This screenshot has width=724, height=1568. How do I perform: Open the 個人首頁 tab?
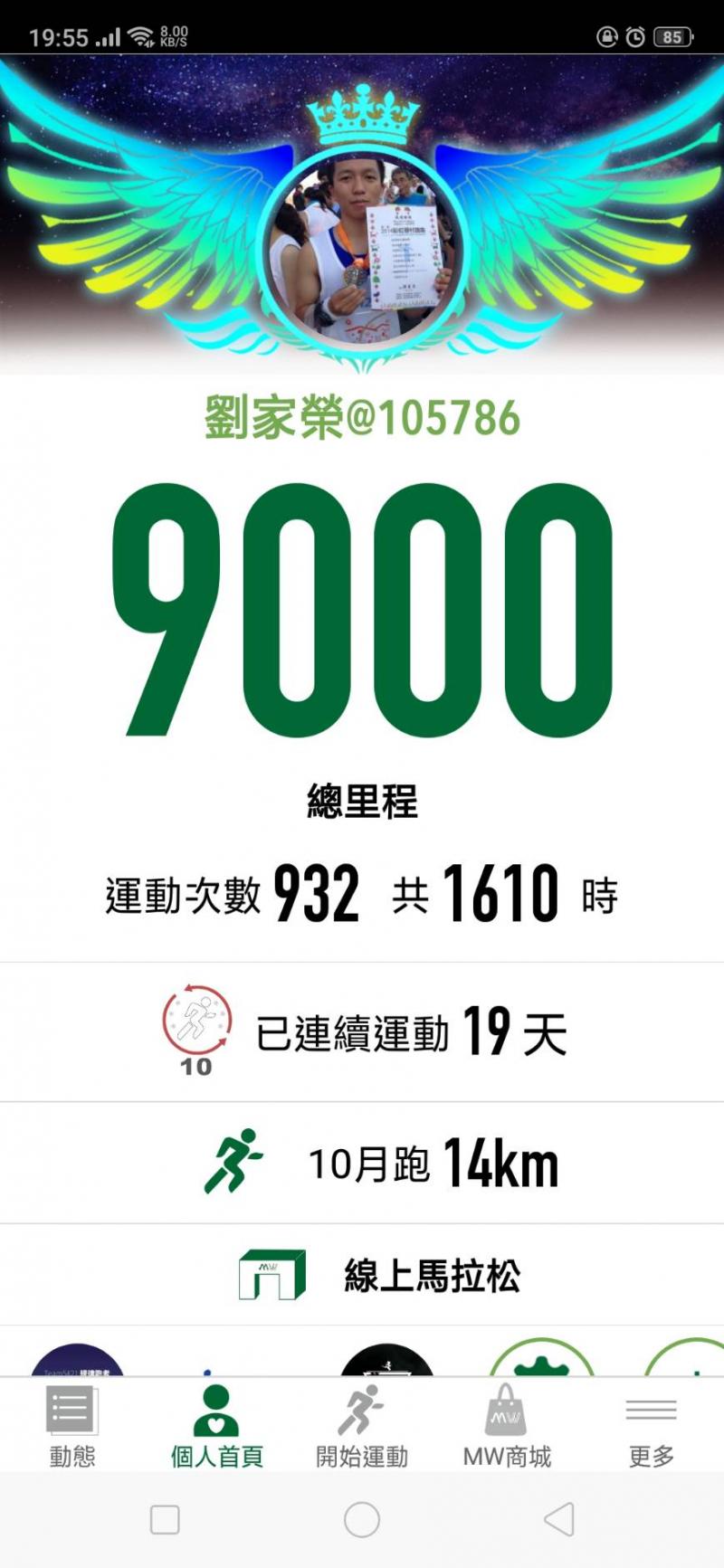pyautogui.click(x=217, y=1425)
